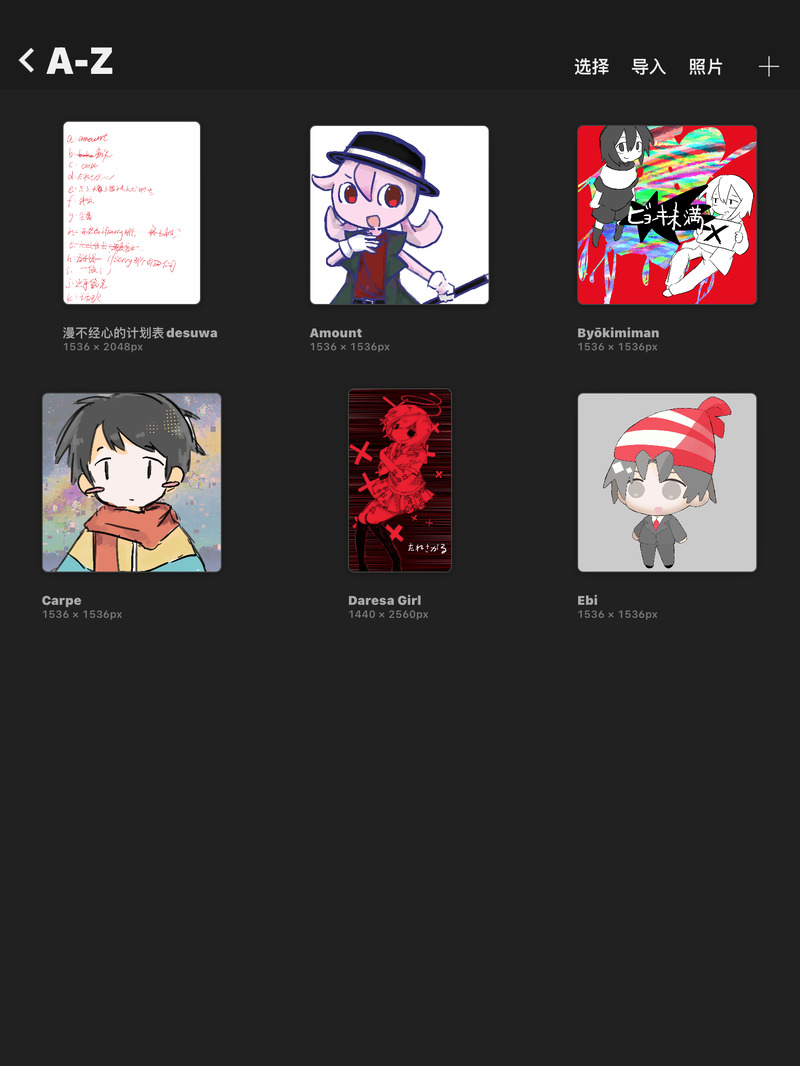
Task: Open the Carpe artwork
Action: (132, 483)
